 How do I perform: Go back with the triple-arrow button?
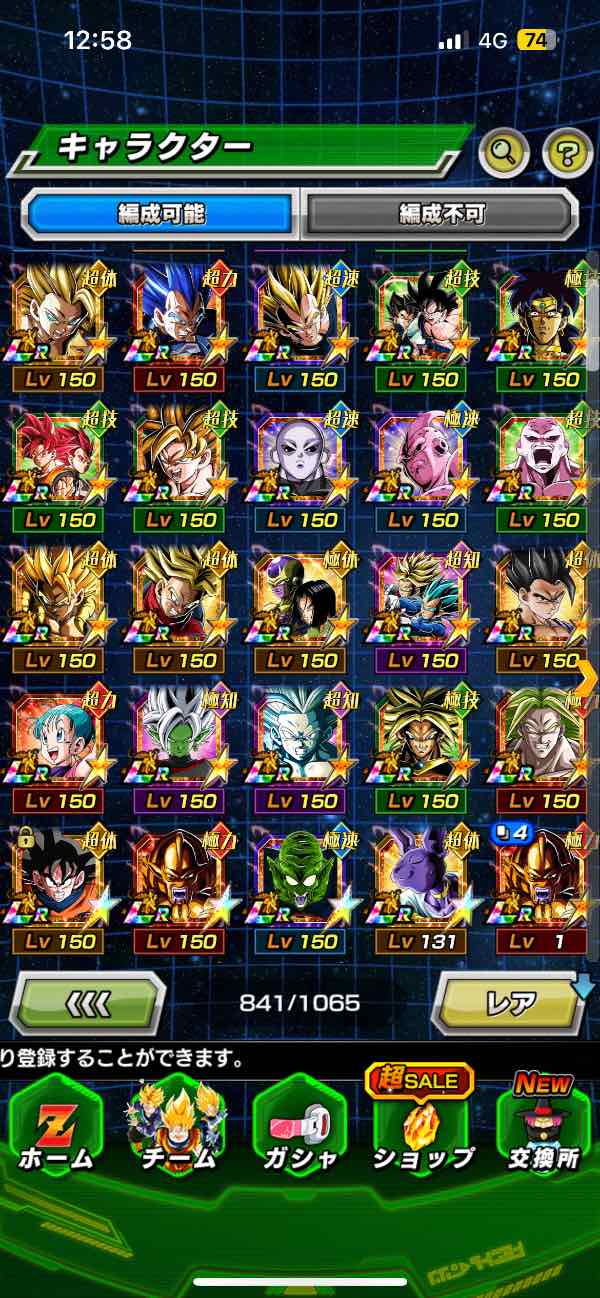88,1001
